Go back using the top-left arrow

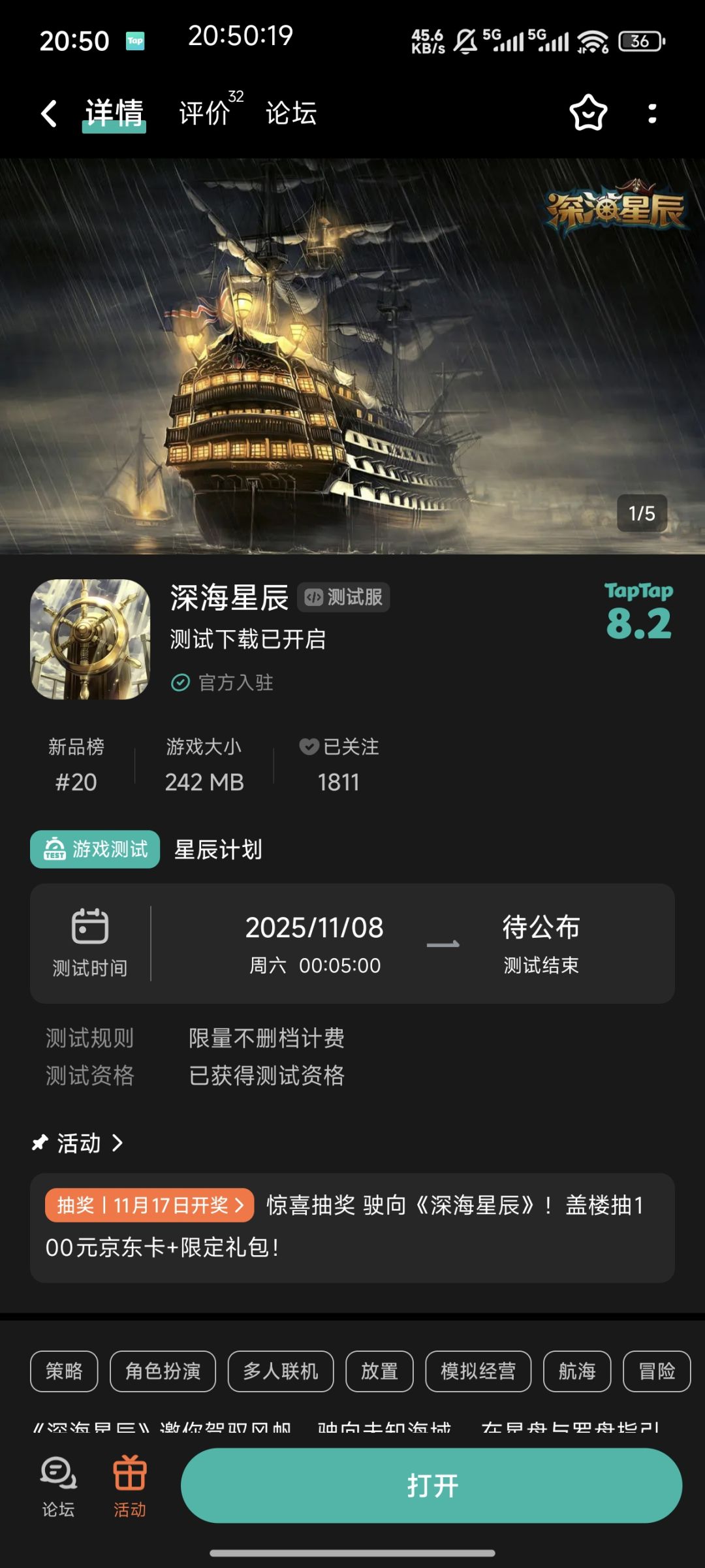49,114
